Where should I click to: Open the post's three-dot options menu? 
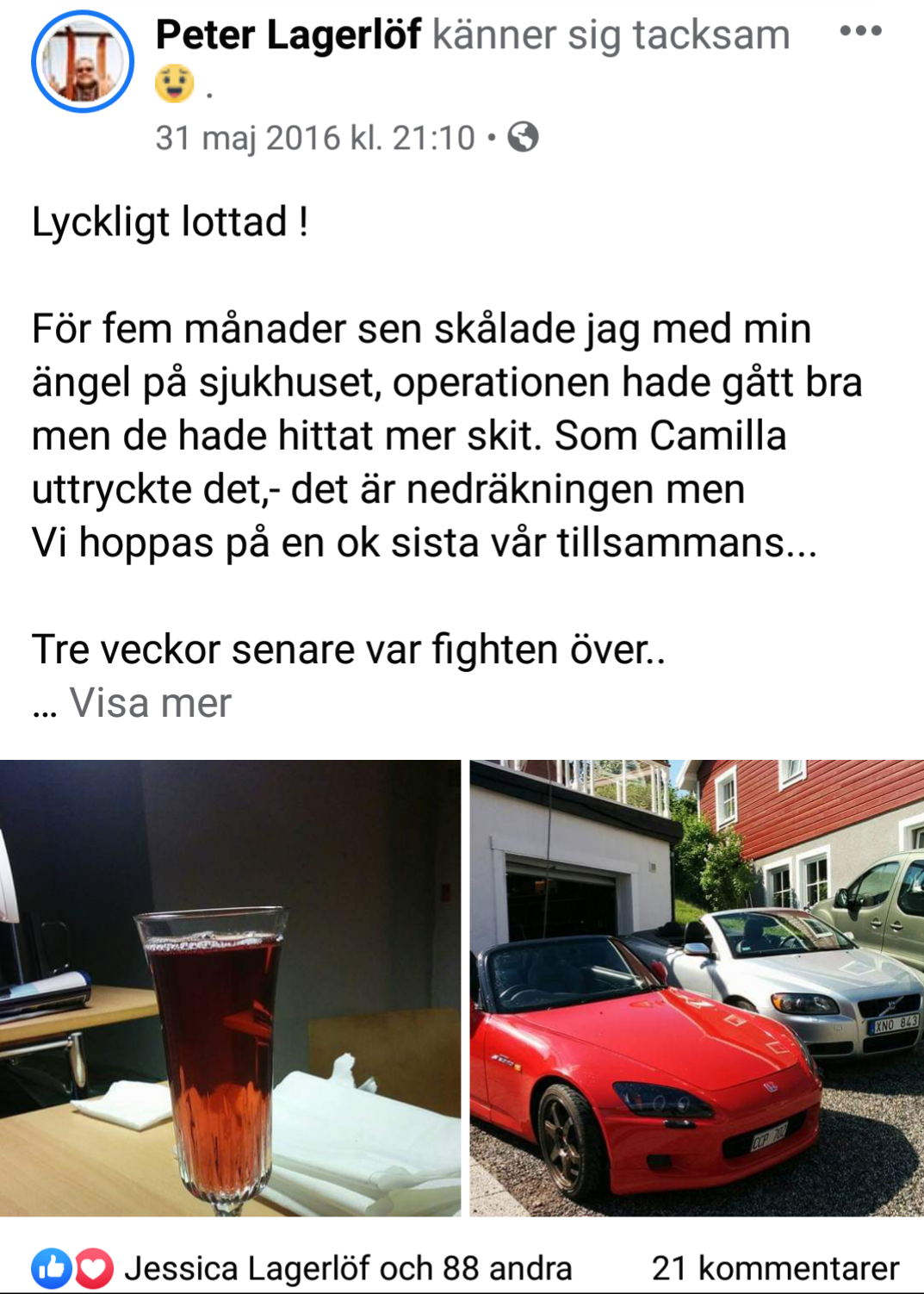(859, 32)
